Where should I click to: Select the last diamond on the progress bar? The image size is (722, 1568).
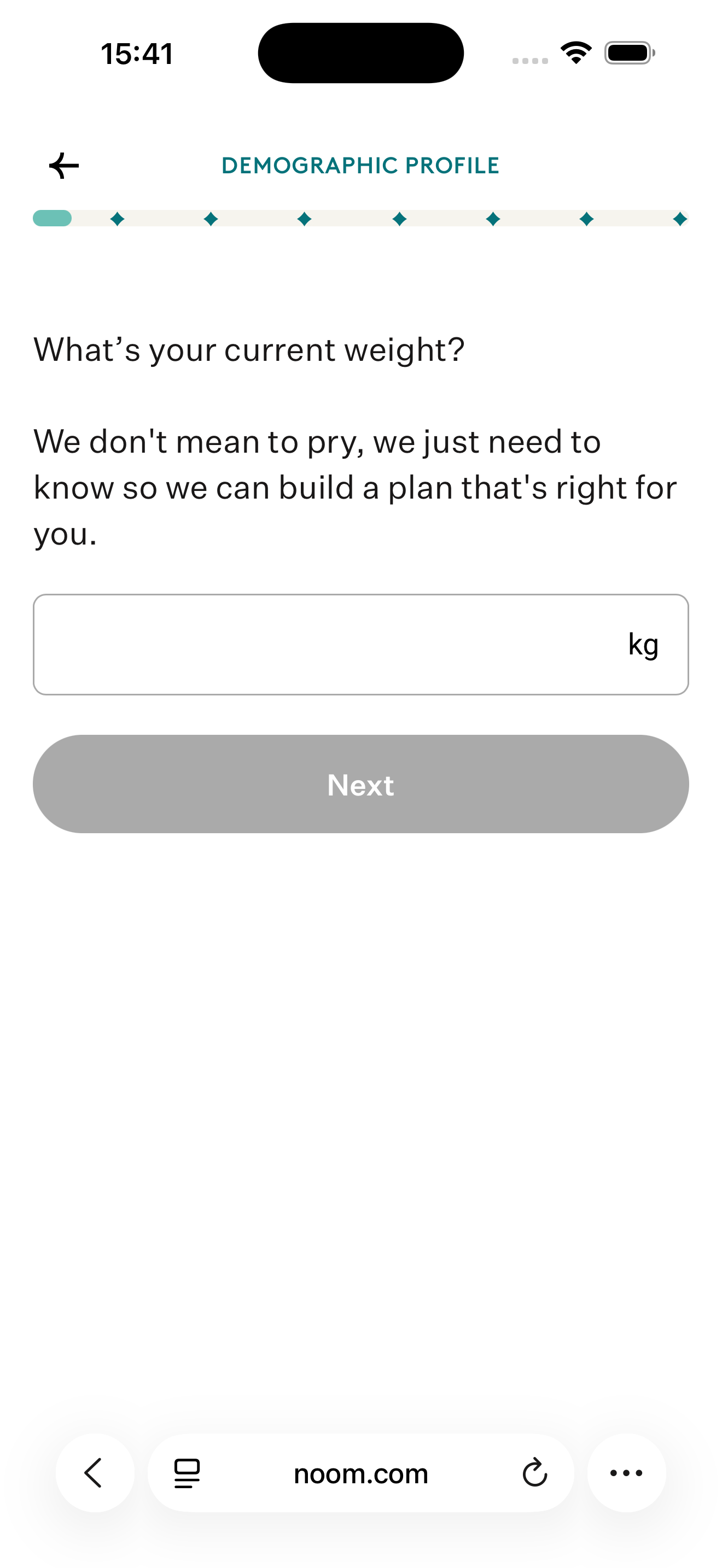pyautogui.click(x=680, y=218)
